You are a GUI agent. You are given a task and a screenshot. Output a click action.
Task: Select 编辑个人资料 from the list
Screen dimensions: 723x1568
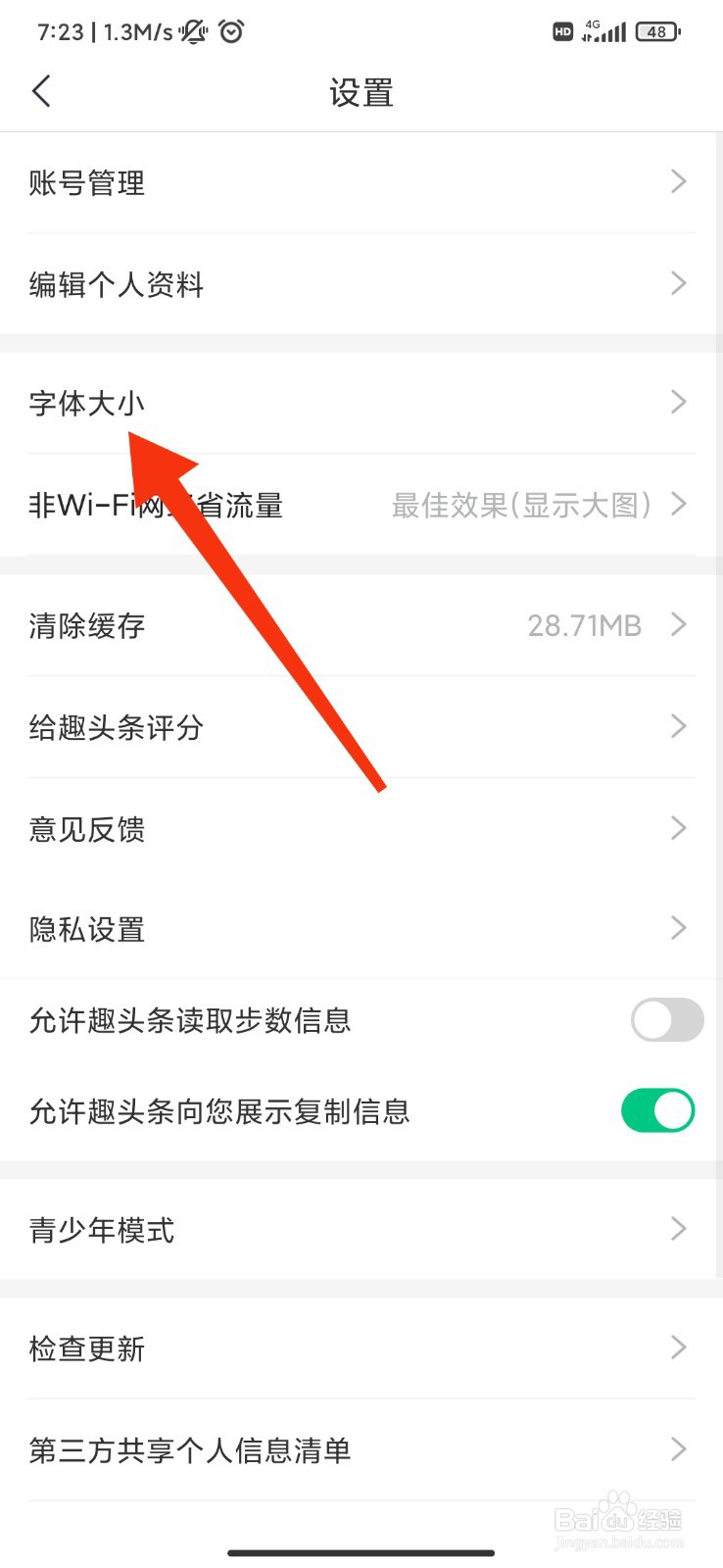point(361,284)
